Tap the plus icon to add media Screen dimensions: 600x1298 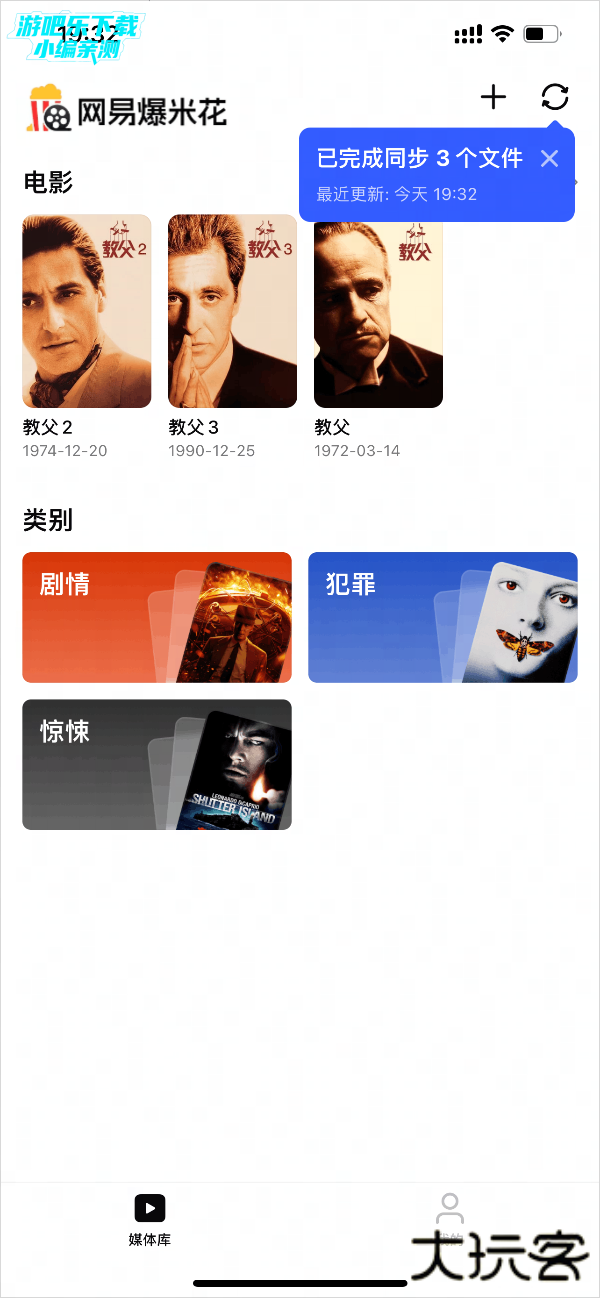tap(494, 97)
